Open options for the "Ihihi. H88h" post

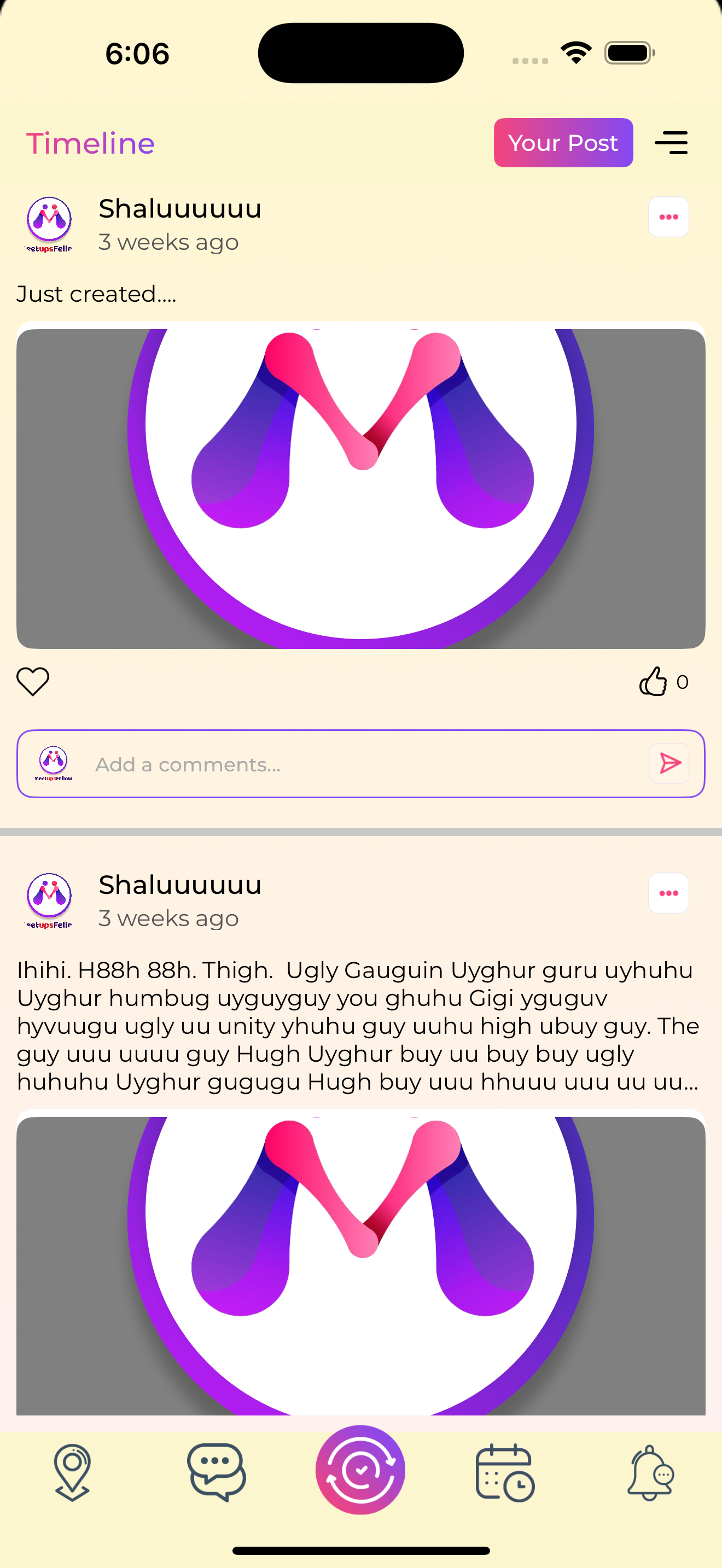[668, 893]
